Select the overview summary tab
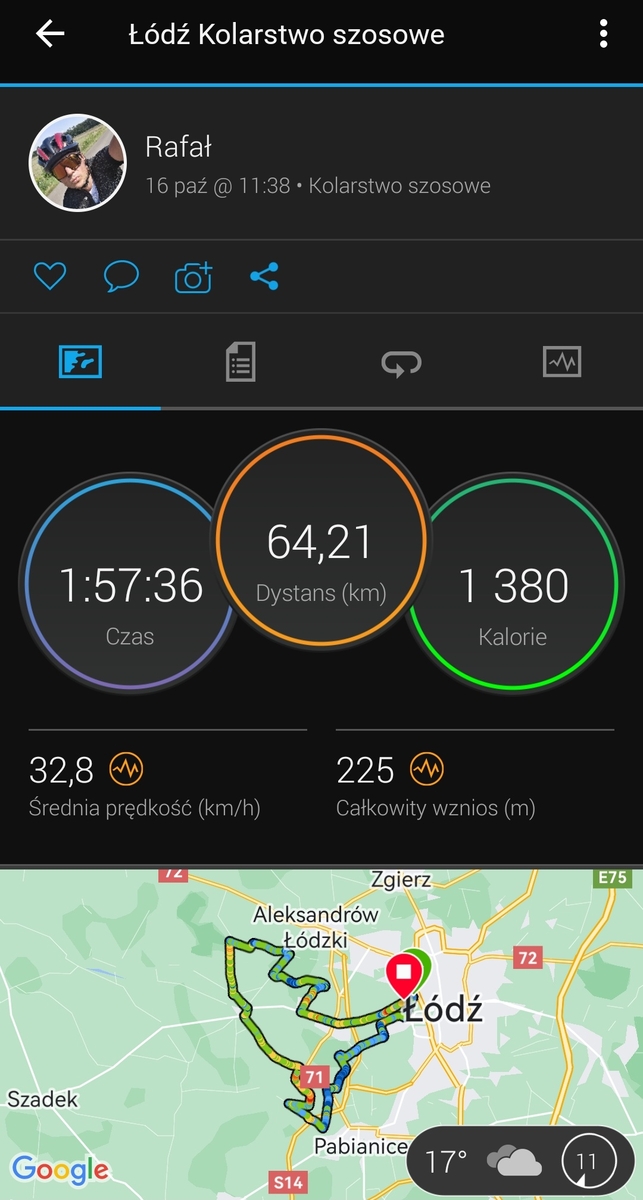This screenshot has width=643, height=1200. (80, 361)
